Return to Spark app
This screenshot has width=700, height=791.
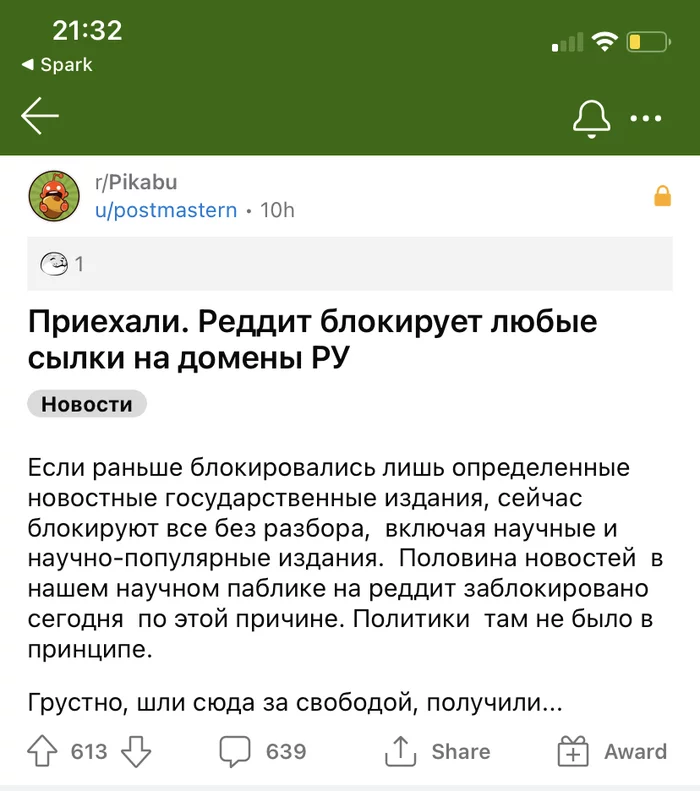(57, 65)
